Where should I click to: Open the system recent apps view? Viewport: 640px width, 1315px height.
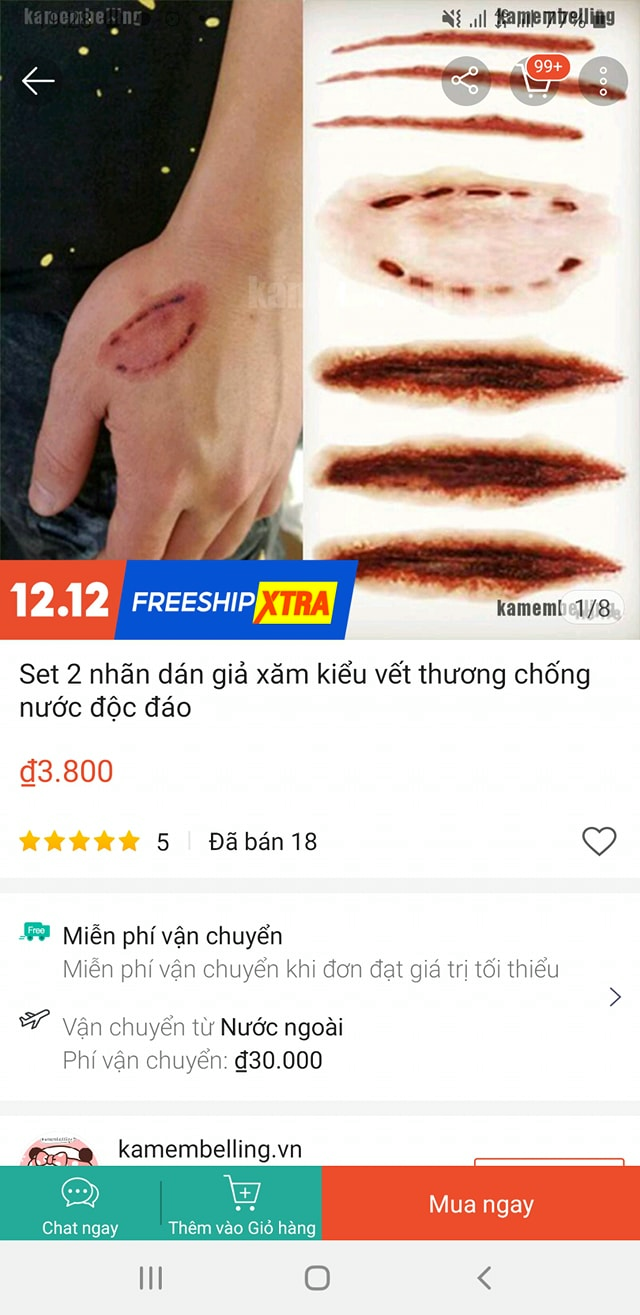[x=150, y=1277]
